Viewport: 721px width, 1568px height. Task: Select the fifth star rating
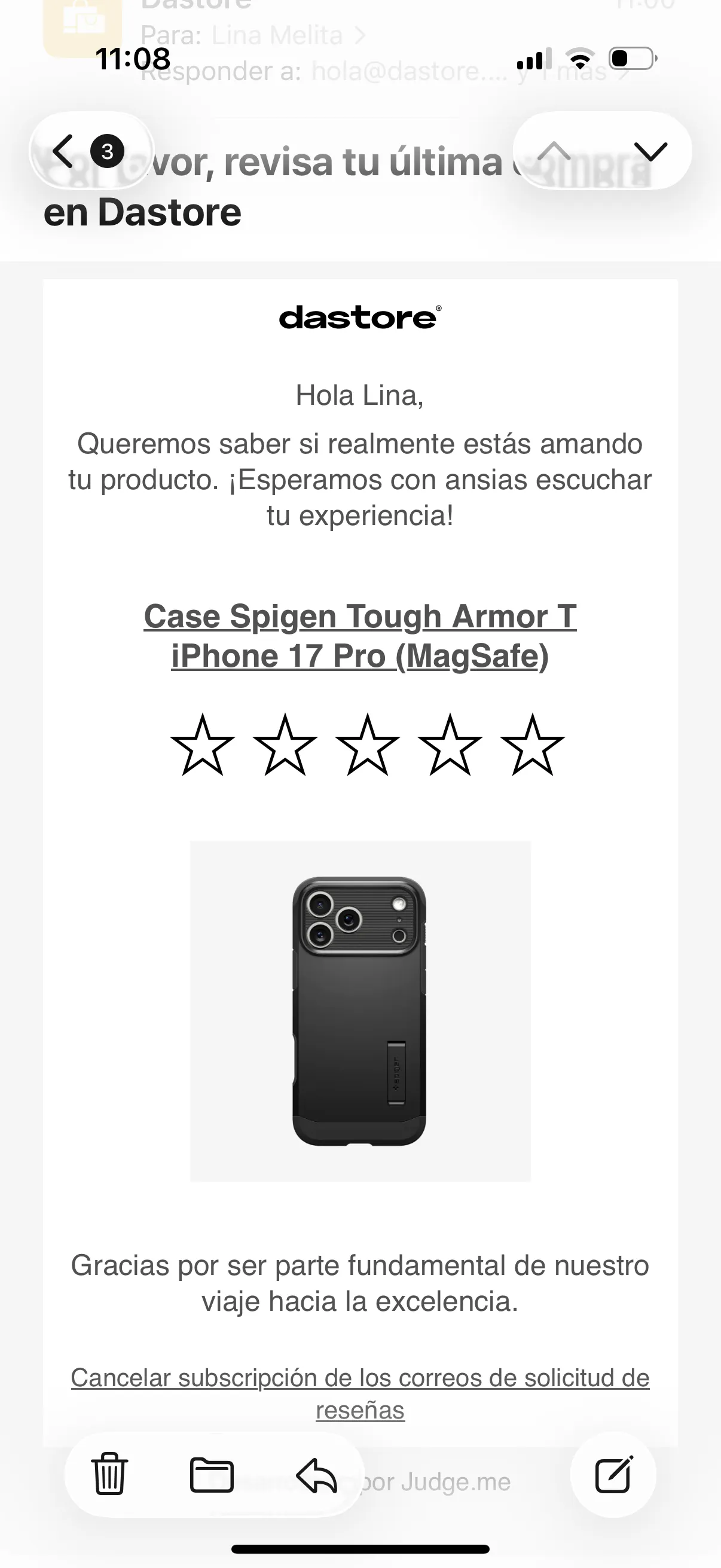[x=533, y=745]
